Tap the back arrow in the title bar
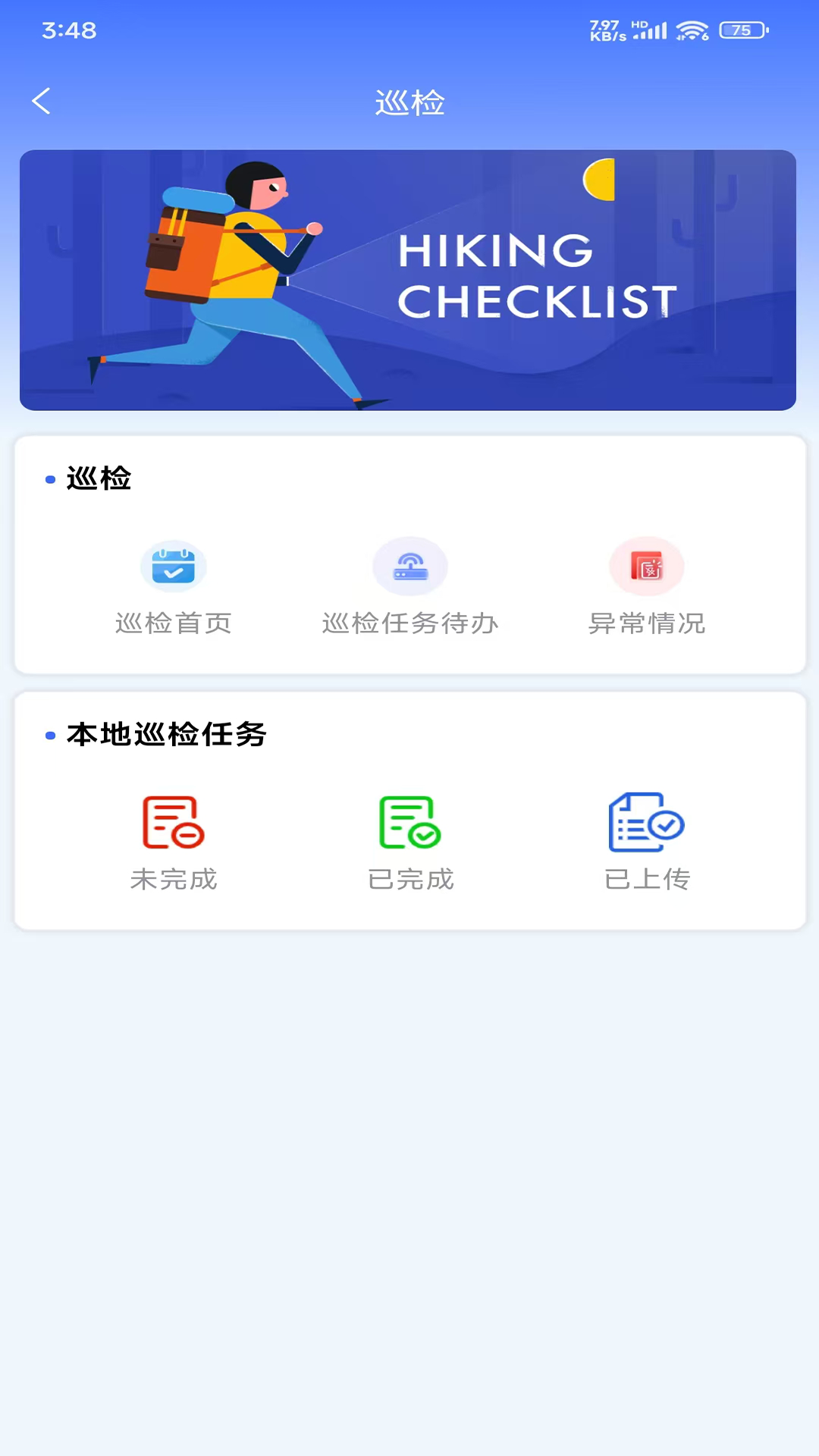The height and width of the screenshot is (1456, 819). point(42,101)
